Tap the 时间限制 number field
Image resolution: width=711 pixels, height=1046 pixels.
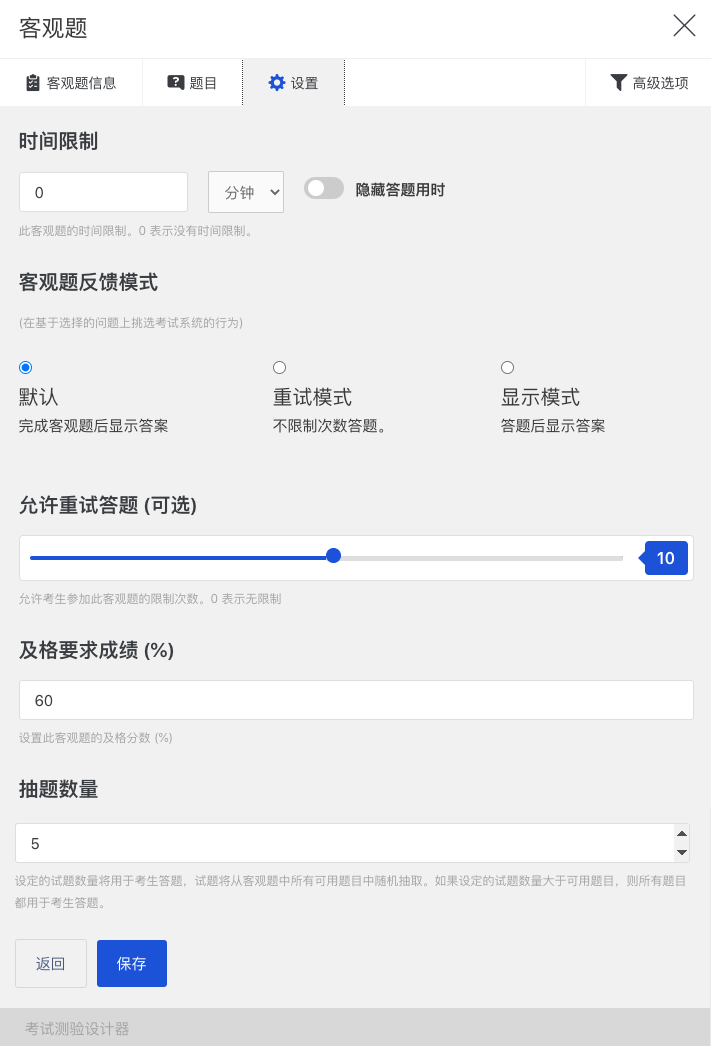tap(104, 192)
